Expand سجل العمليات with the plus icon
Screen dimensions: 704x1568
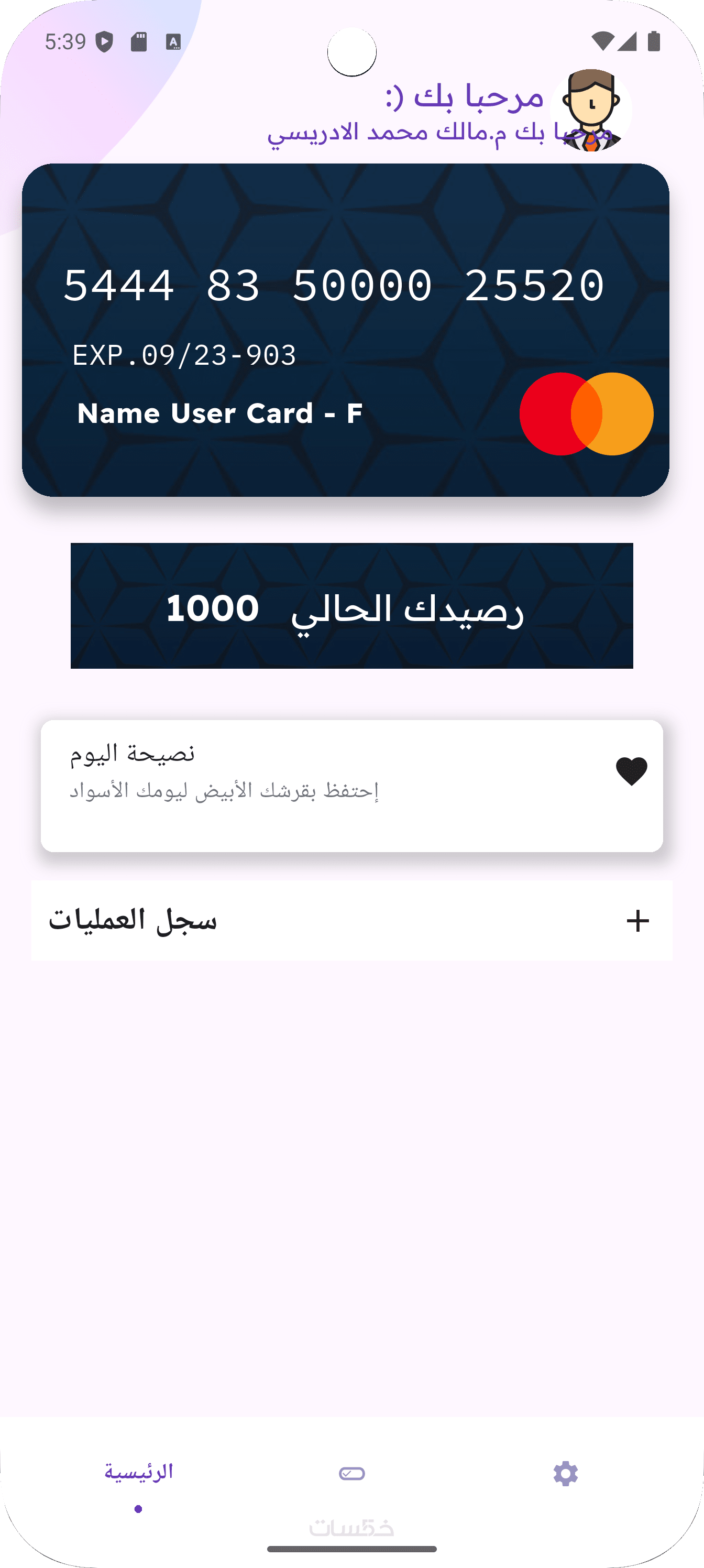tap(637, 921)
